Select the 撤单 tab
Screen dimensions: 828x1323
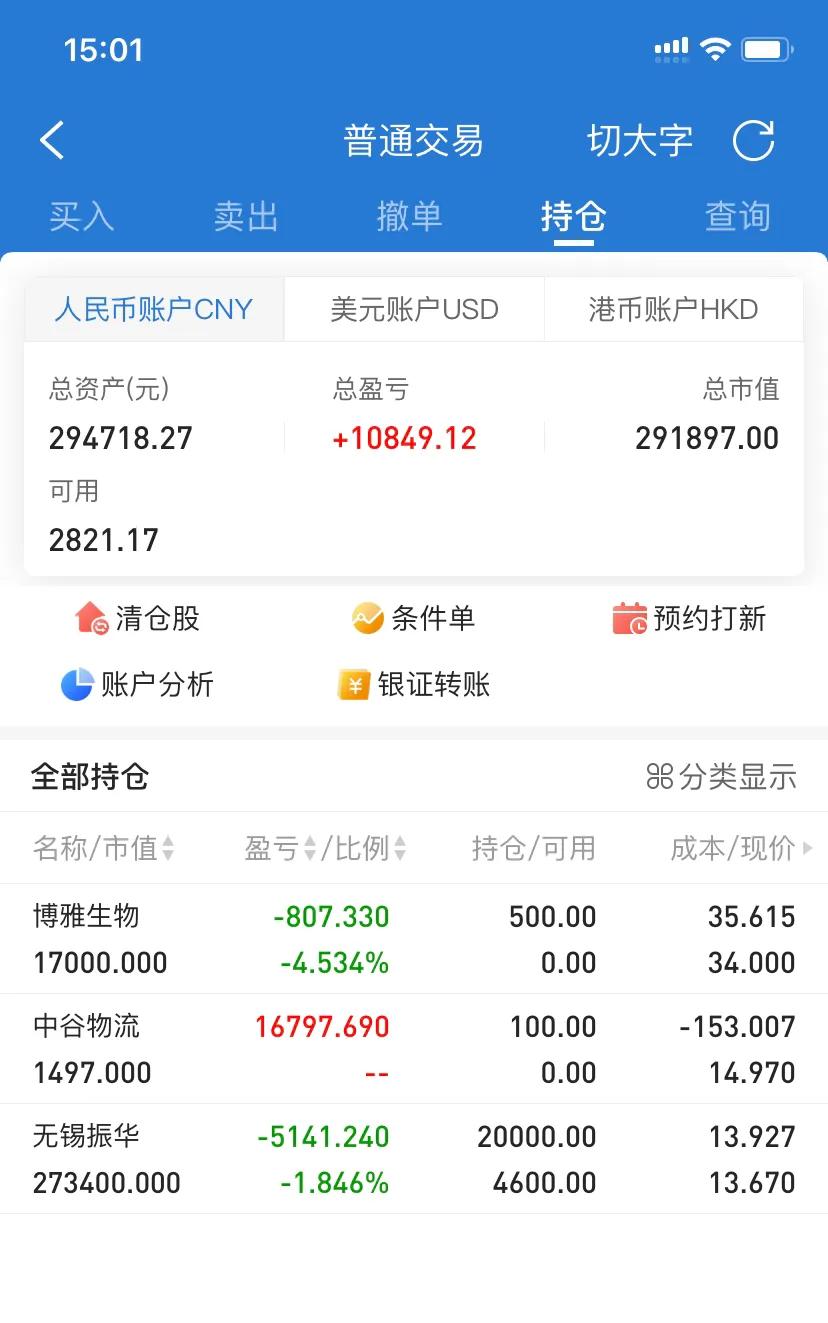pyautogui.click(x=409, y=216)
